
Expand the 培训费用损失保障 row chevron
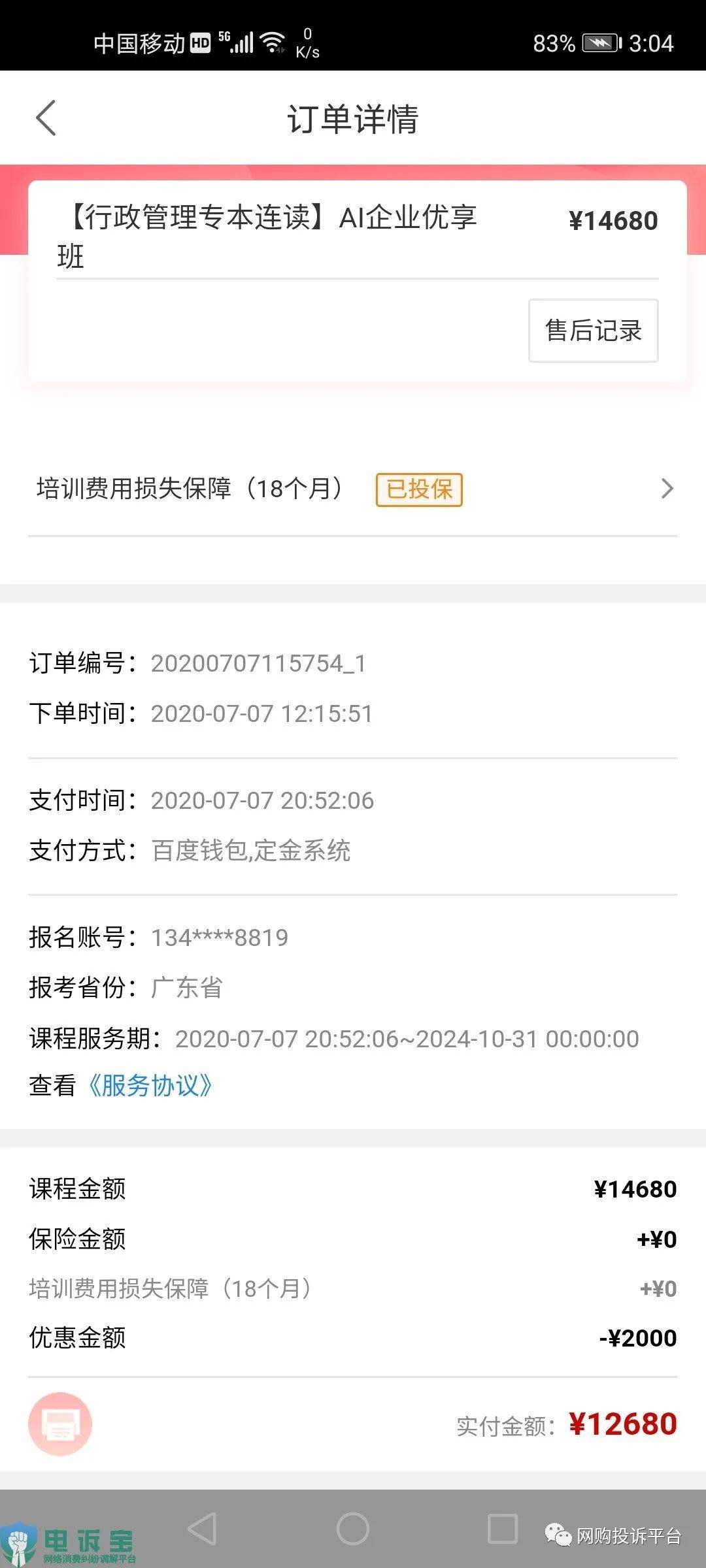coord(667,488)
